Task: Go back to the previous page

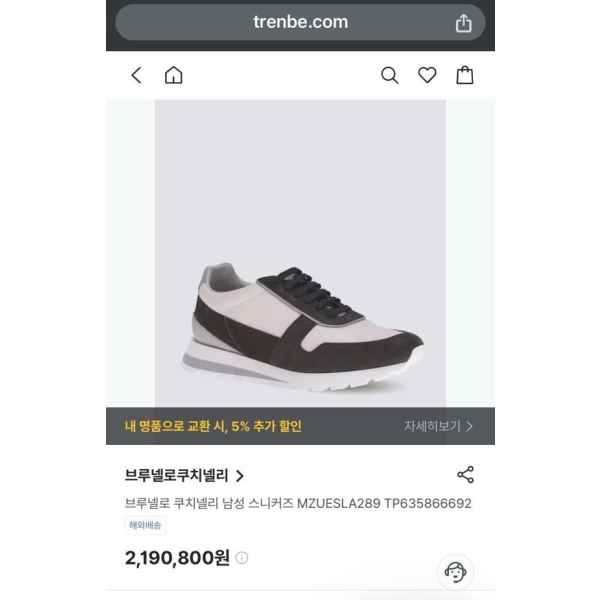Action: point(137,75)
